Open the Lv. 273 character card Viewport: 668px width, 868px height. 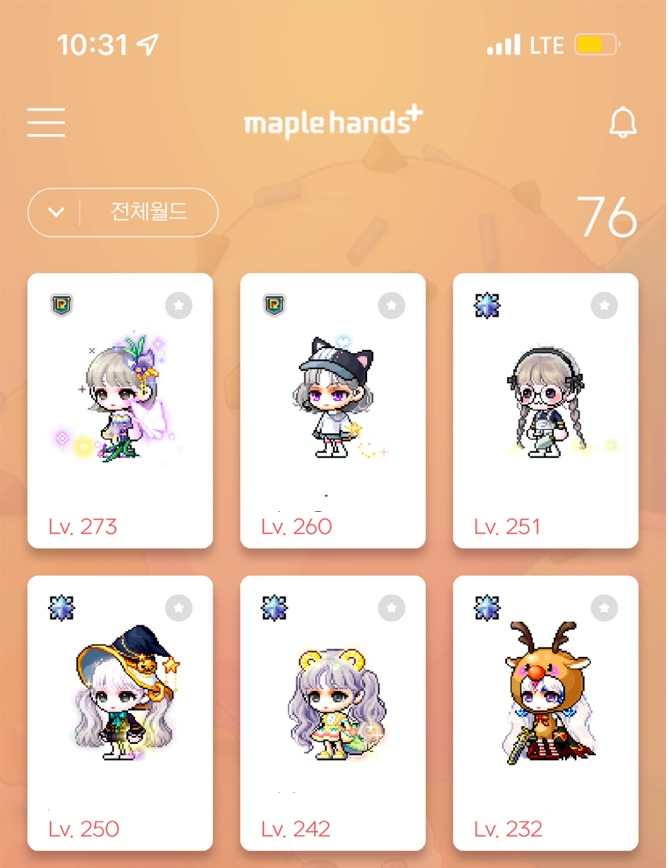tap(120, 410)
